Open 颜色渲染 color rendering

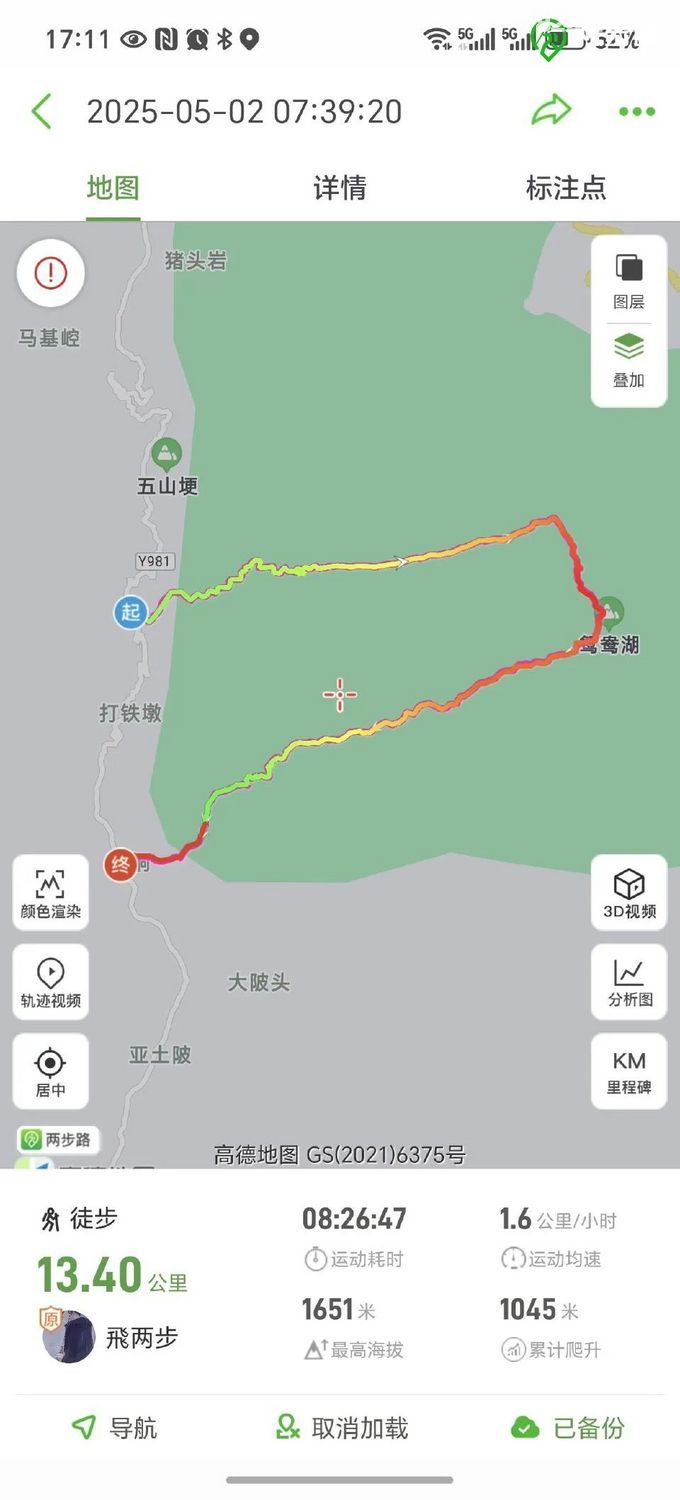[x=50, y=893]
